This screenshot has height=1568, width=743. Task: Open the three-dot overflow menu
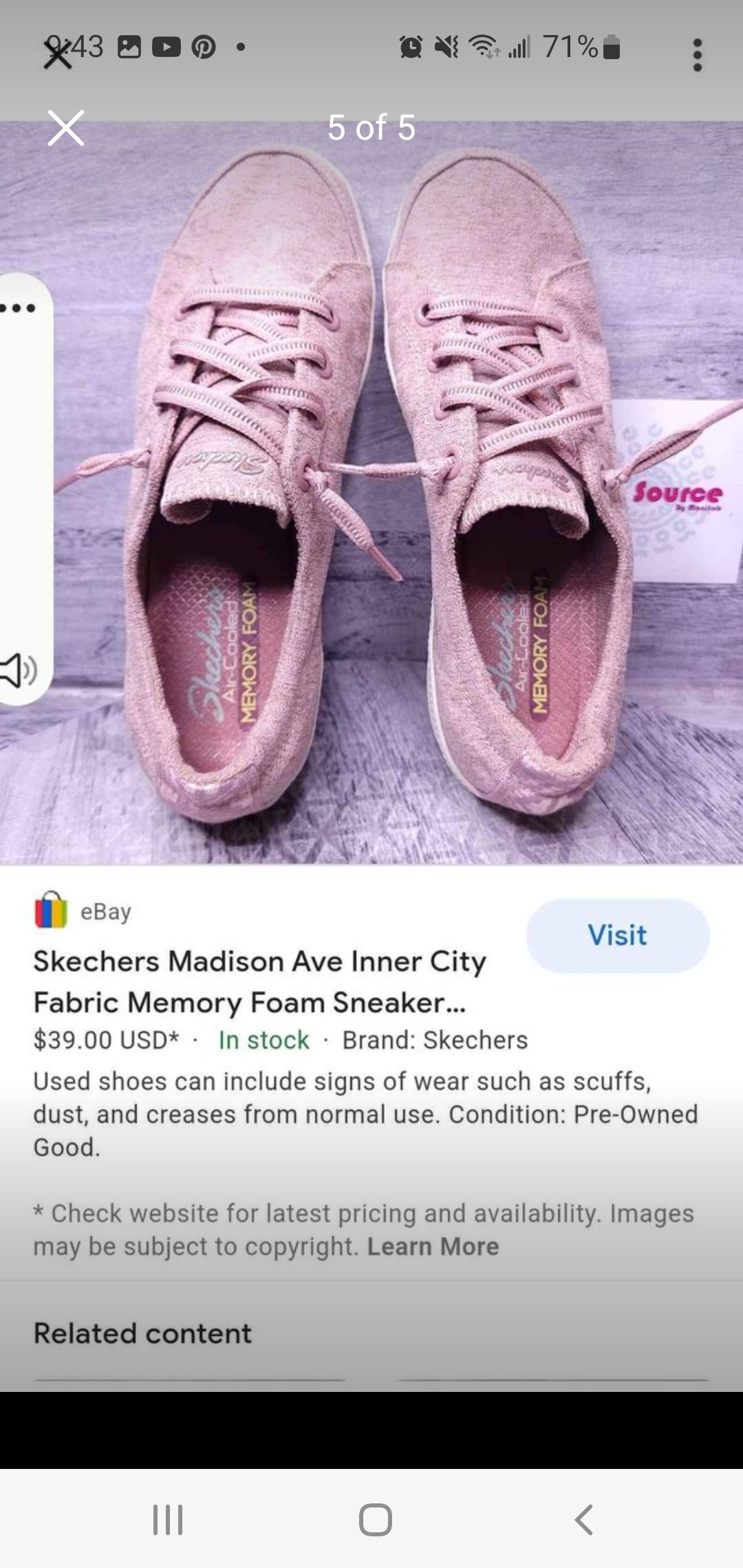coord(698,55)
